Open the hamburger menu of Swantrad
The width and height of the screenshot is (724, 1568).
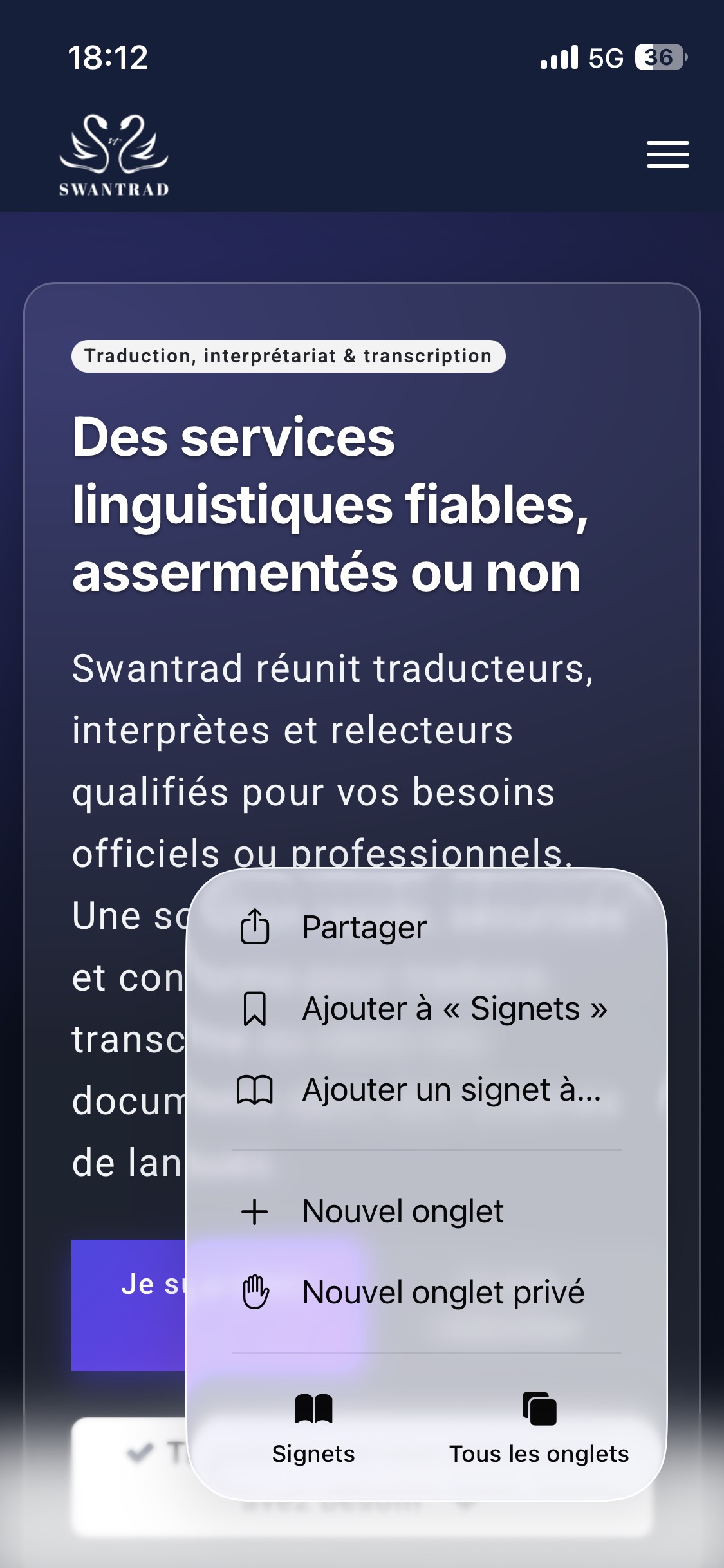(x=667, y=154)
